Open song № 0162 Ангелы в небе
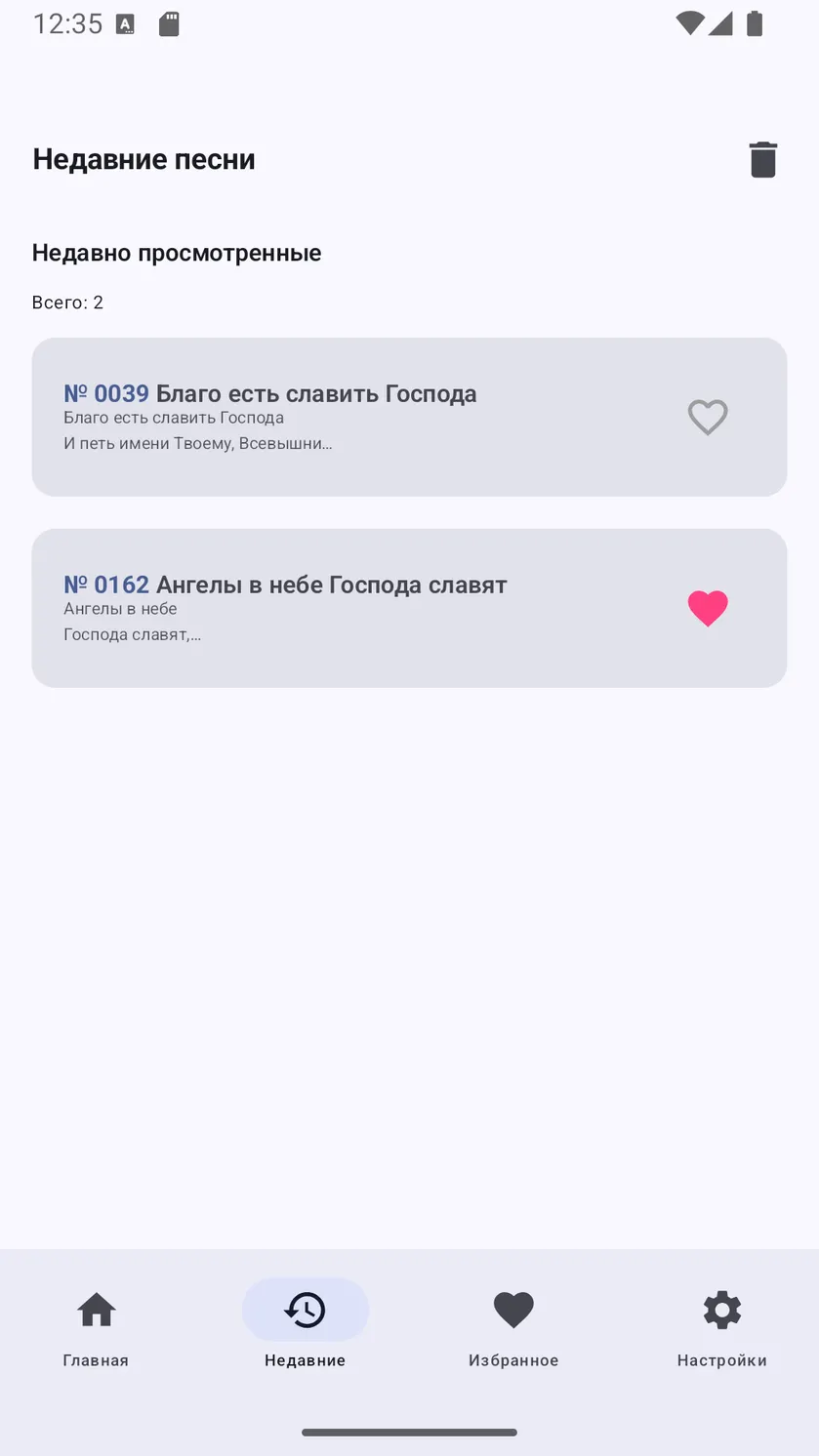Screen dimensions: 819x1456 click(x=409, y=608)
